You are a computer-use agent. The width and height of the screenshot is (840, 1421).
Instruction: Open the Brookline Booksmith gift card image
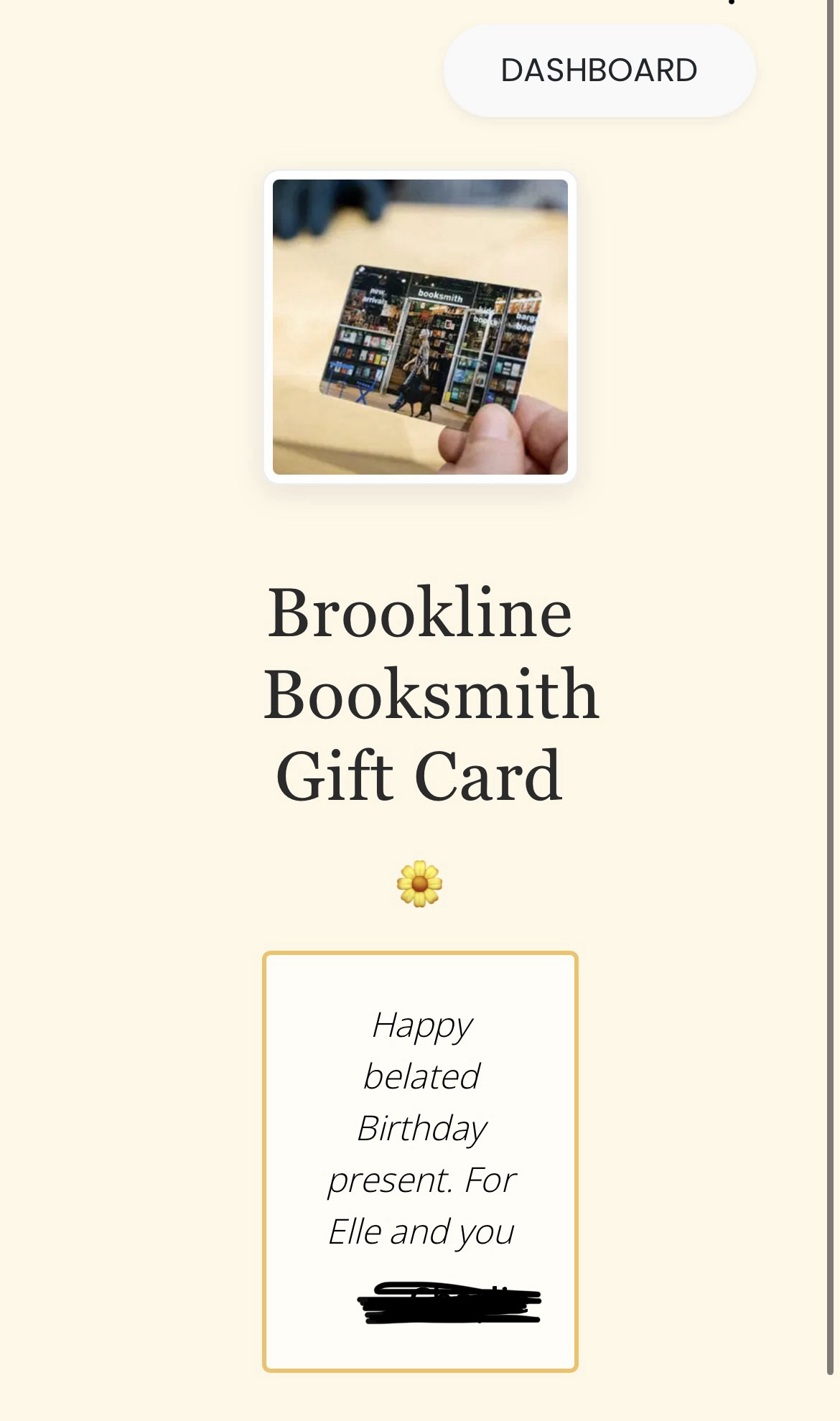[420, 327]
